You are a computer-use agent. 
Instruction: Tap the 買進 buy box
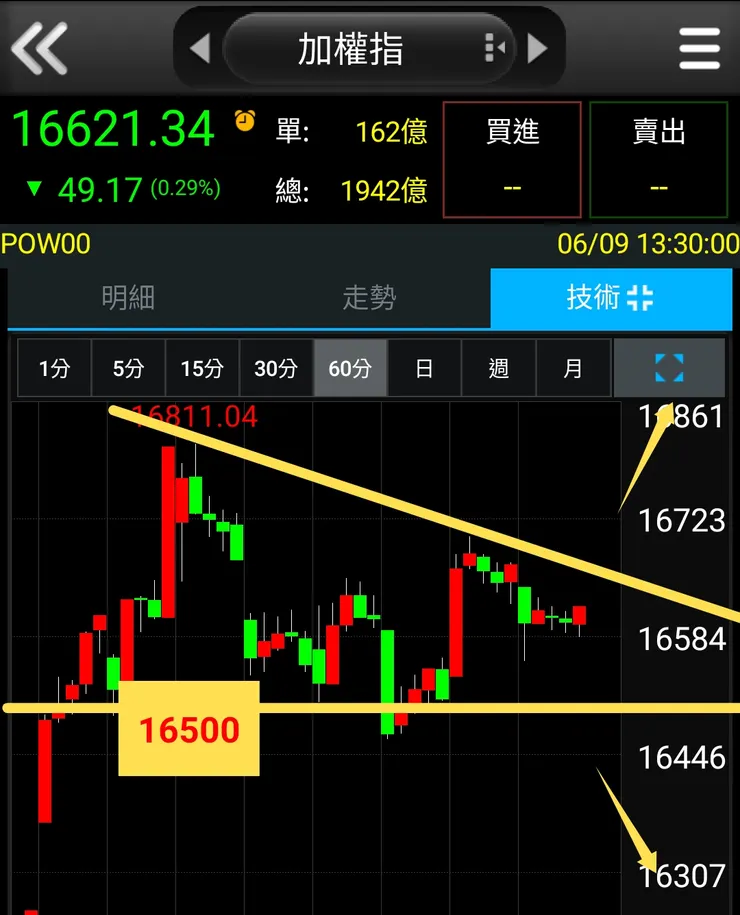(512, 159)
